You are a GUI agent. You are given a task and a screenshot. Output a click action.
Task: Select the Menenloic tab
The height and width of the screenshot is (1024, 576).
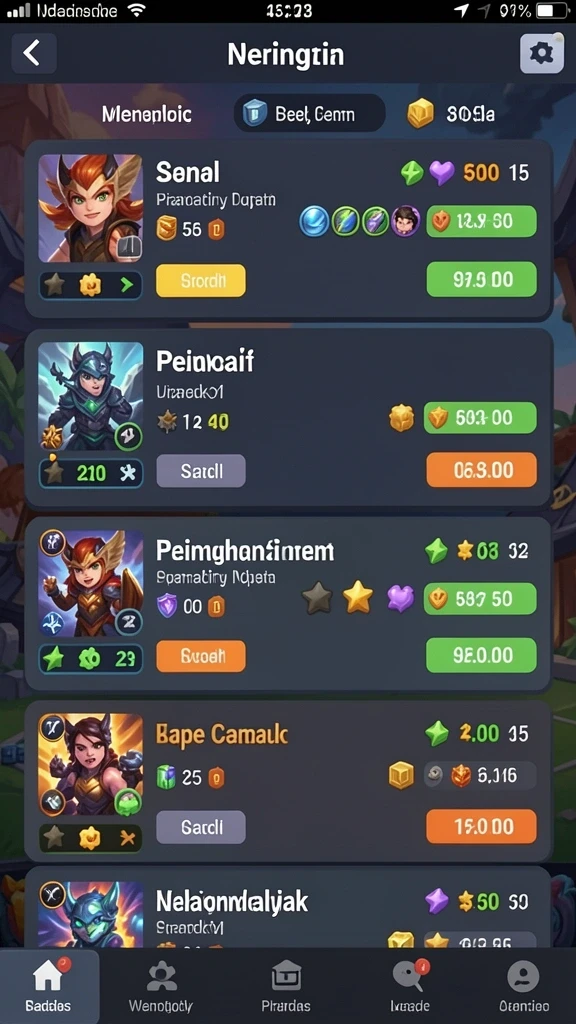pos(147,114)
